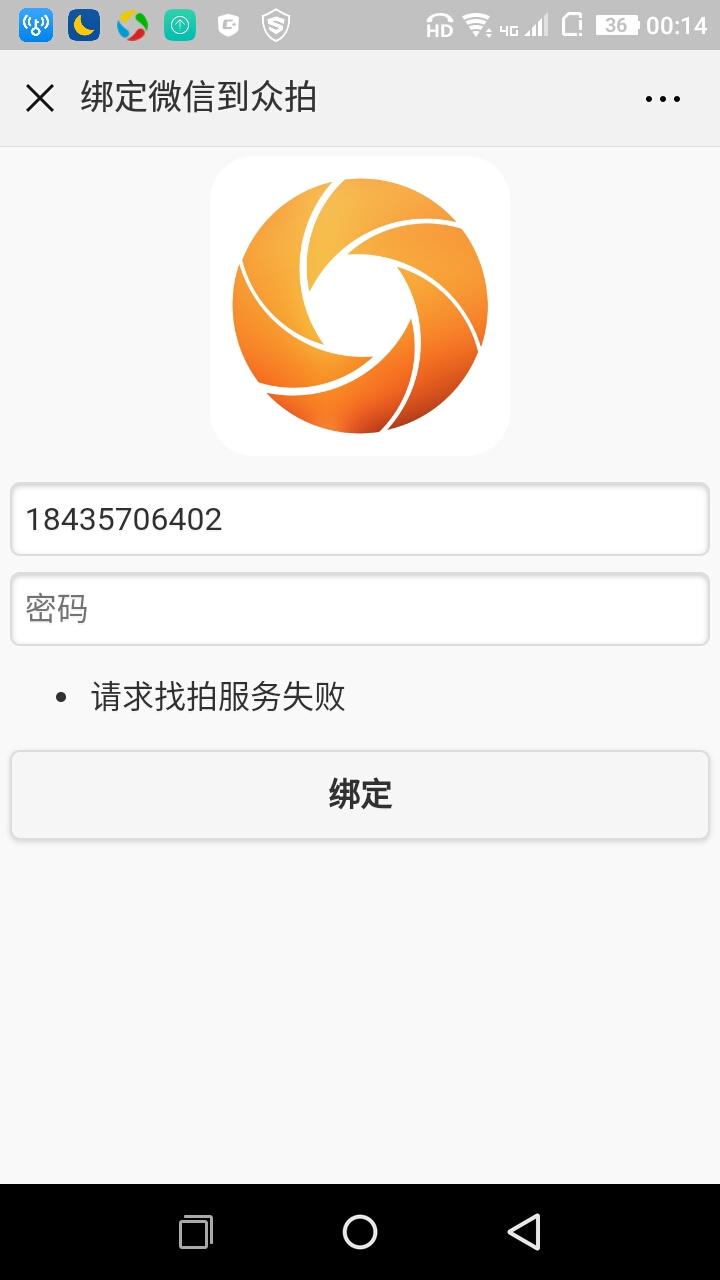
Task: Go back using system navigation
Action: click(x=524, y=1232)
